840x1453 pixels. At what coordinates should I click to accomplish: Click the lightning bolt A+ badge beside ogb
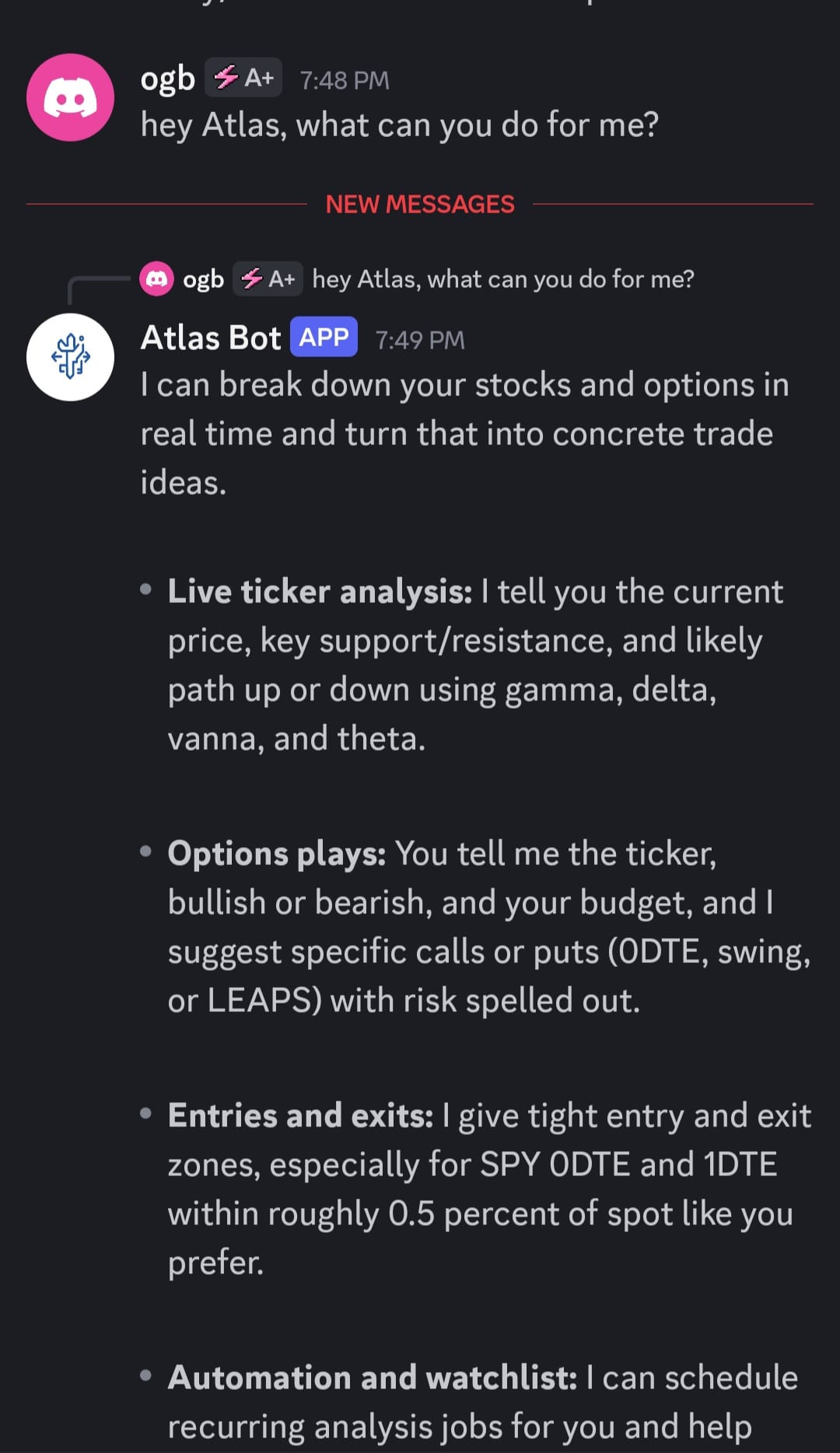[243, 79]
